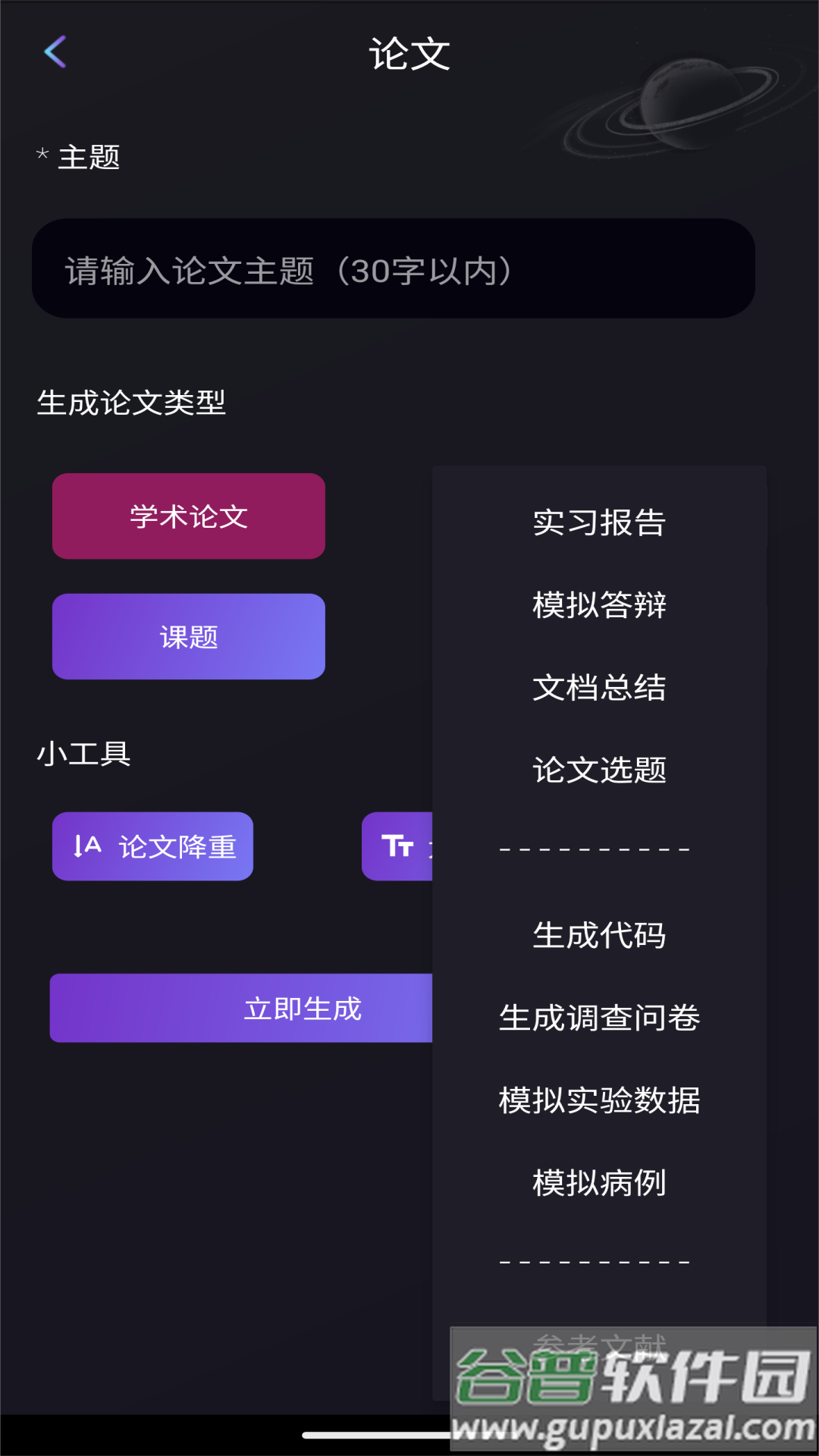Select the 学术论文 paper type
The height and width of the screenshot is (1456, 819).
pos(189,516)
